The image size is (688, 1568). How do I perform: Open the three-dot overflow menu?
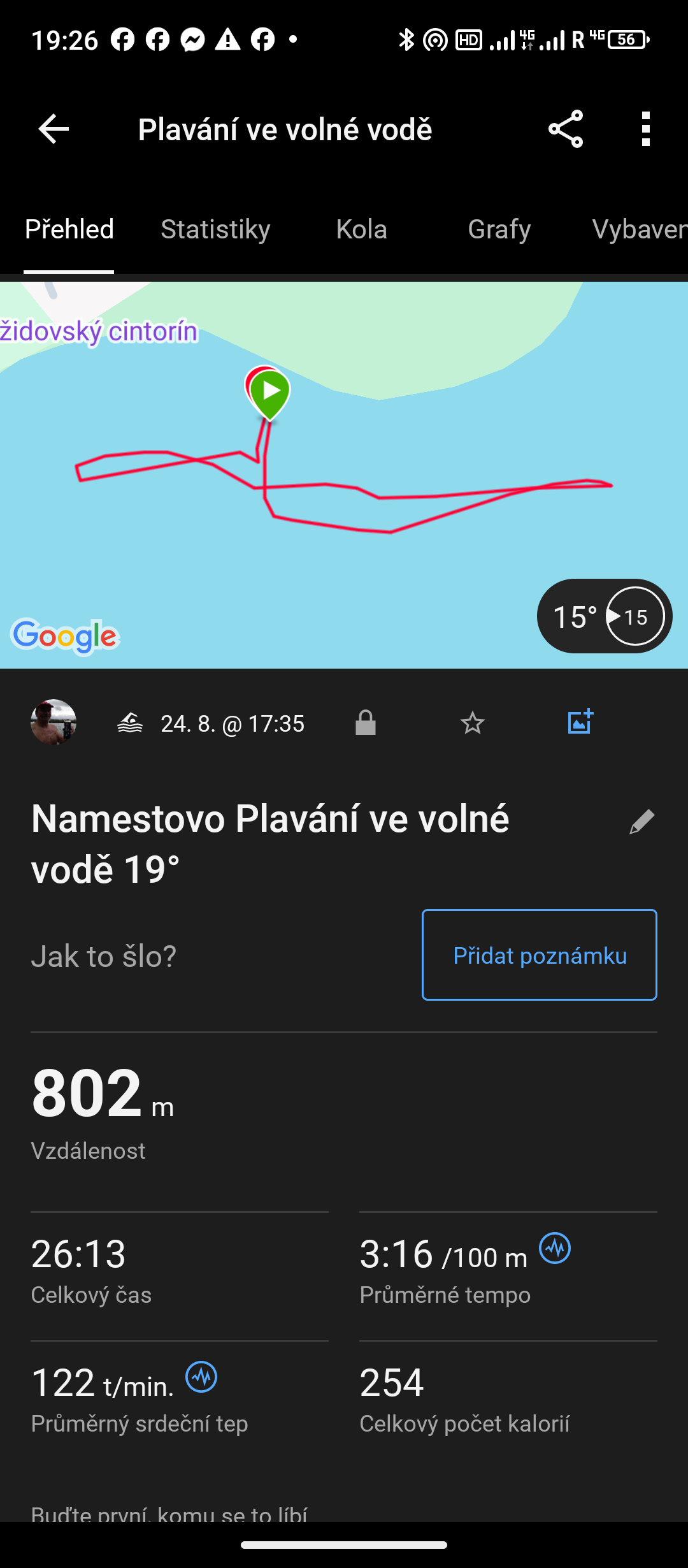coord(646,129)
